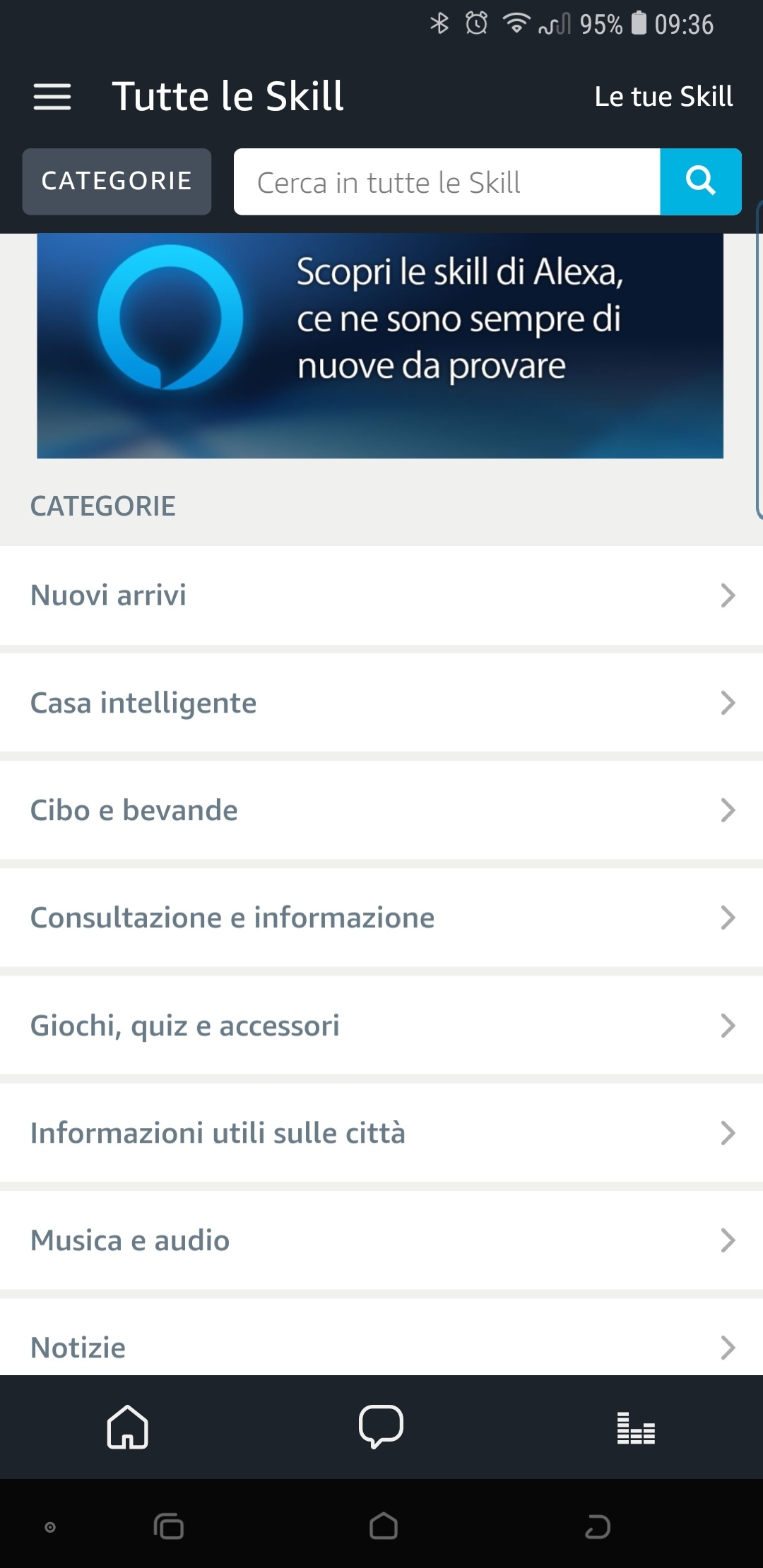This screenshot has height=1568, width=763.
Task: Open the Notizie category
Action: pyautogui.click(x=381, y=1338)
